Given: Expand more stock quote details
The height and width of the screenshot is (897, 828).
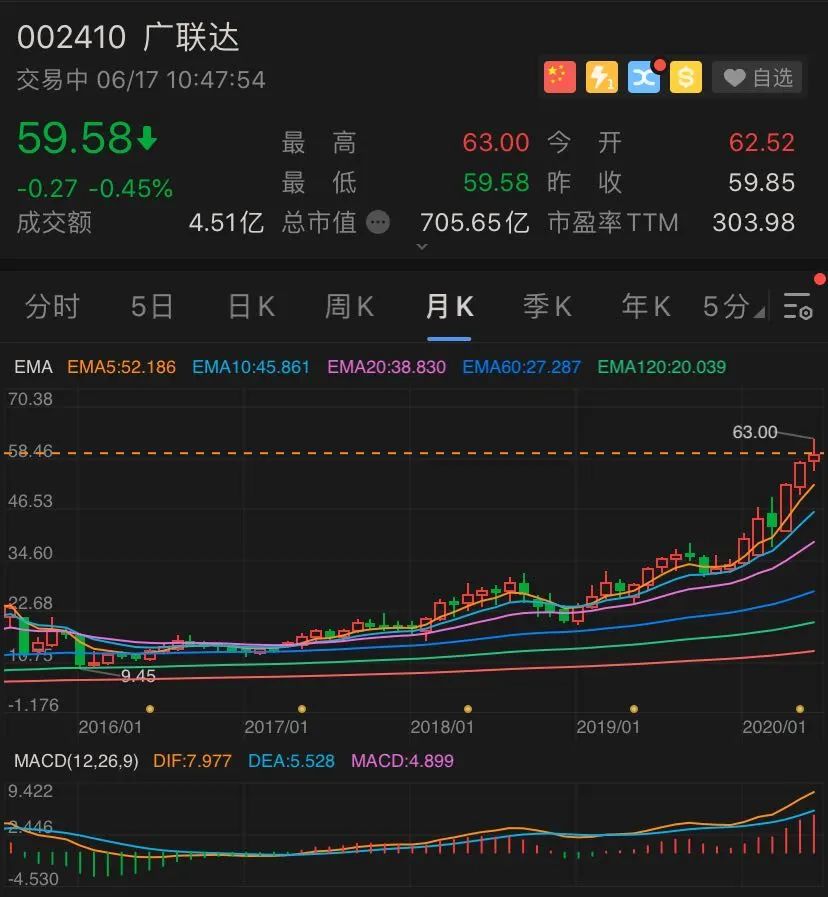Looking at the screenshot, I should (422, 247).
